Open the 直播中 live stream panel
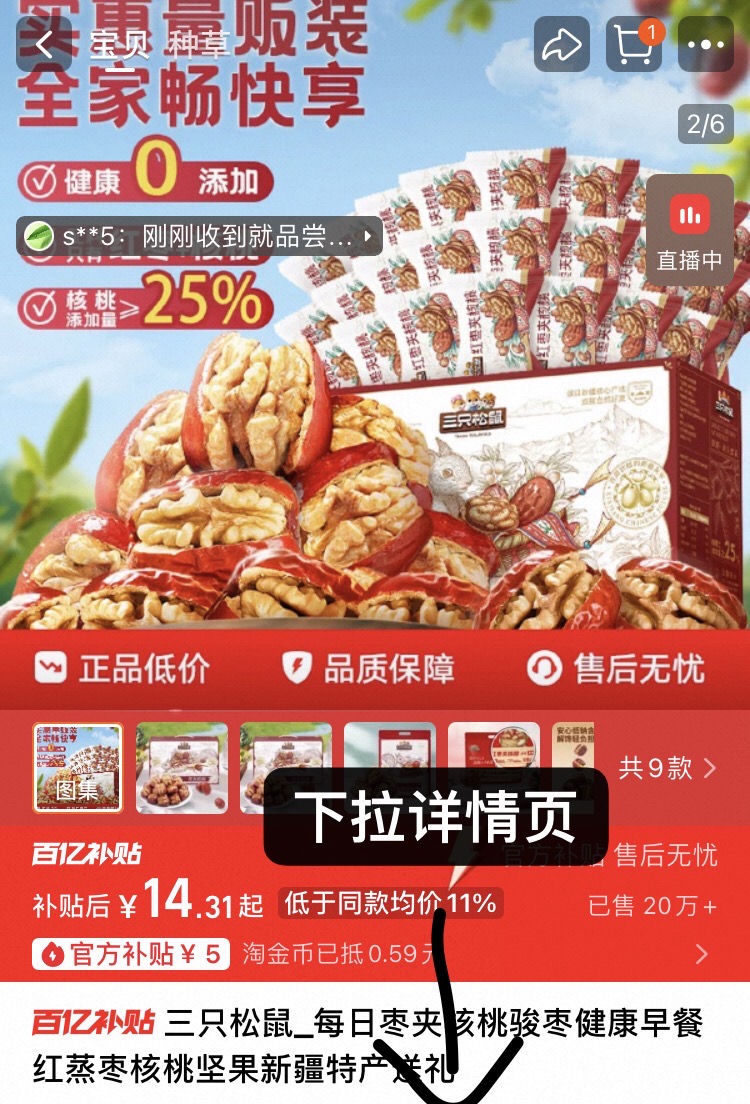 click(x=688, y=228)
